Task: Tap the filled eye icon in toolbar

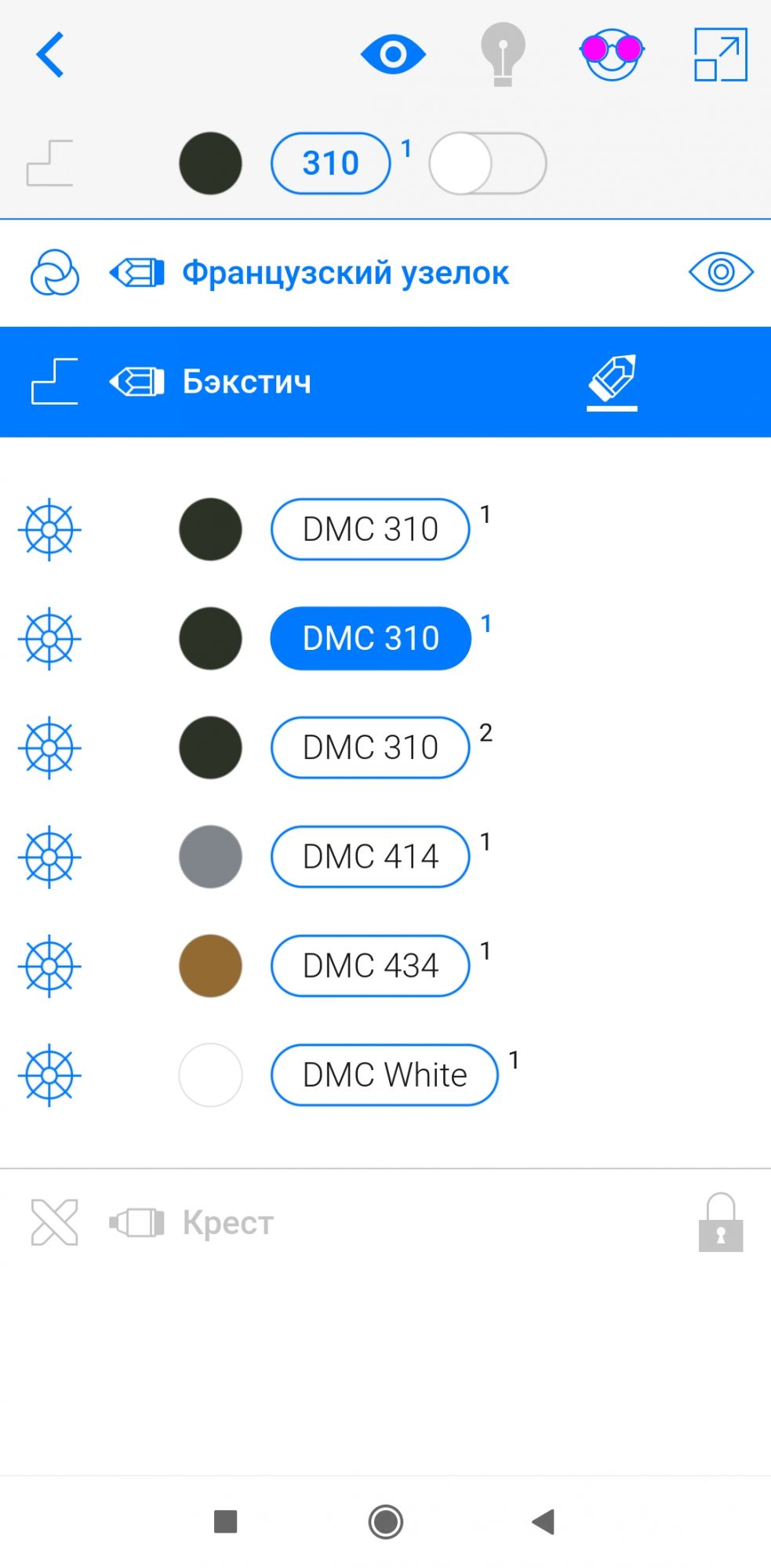Action: click(x=393, y=55)
